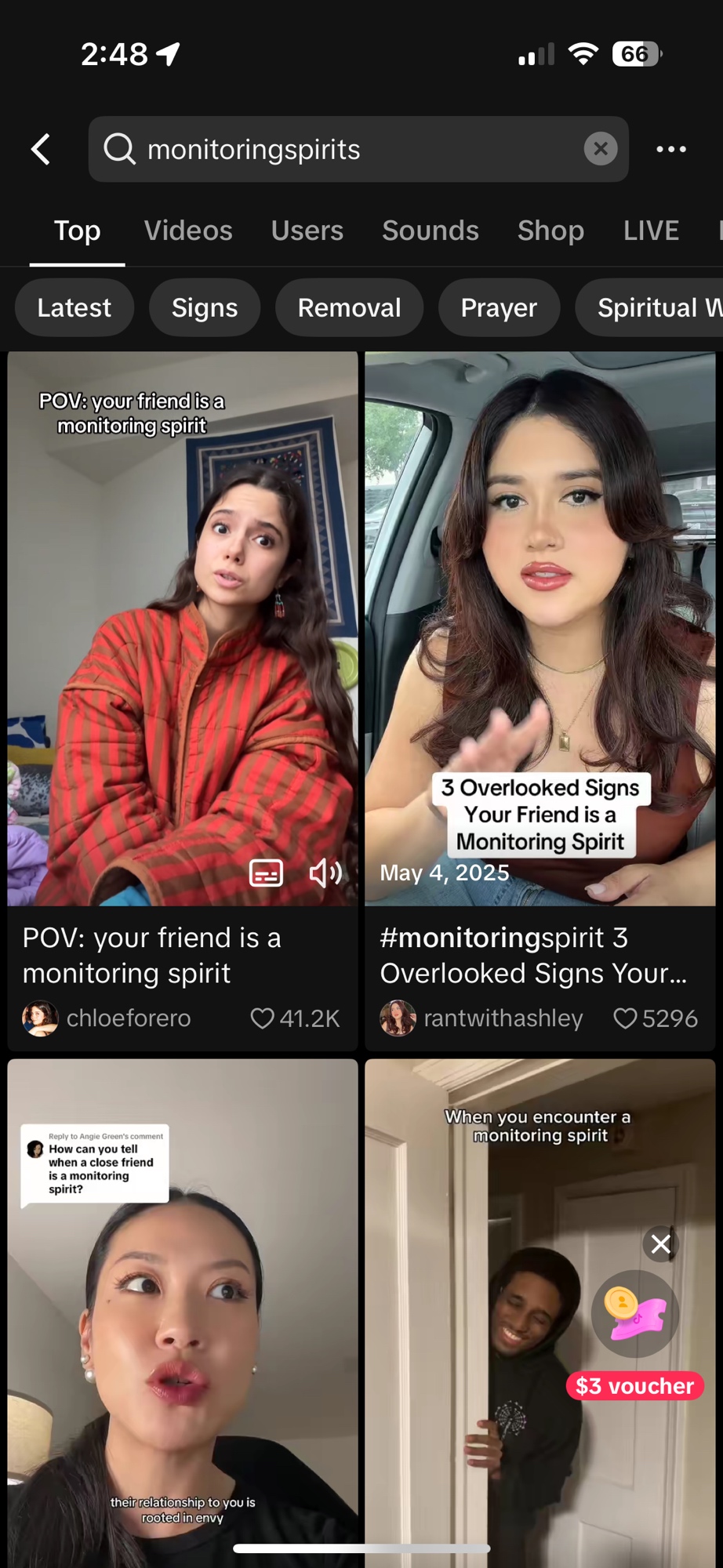
Task: Select the Prayer filter chip
Action: [x=499, y=307]
